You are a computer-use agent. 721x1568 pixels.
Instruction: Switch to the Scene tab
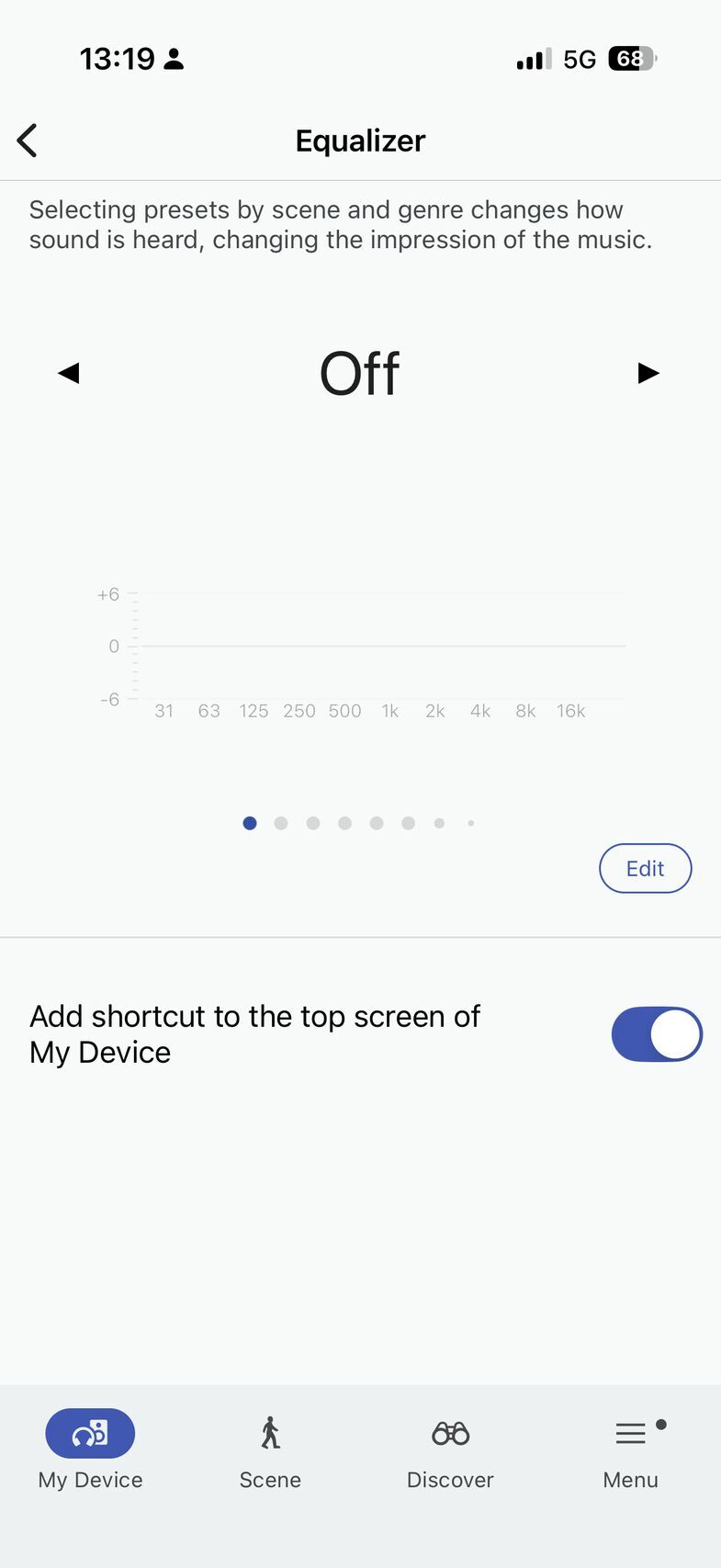[x=270, y=1449]
